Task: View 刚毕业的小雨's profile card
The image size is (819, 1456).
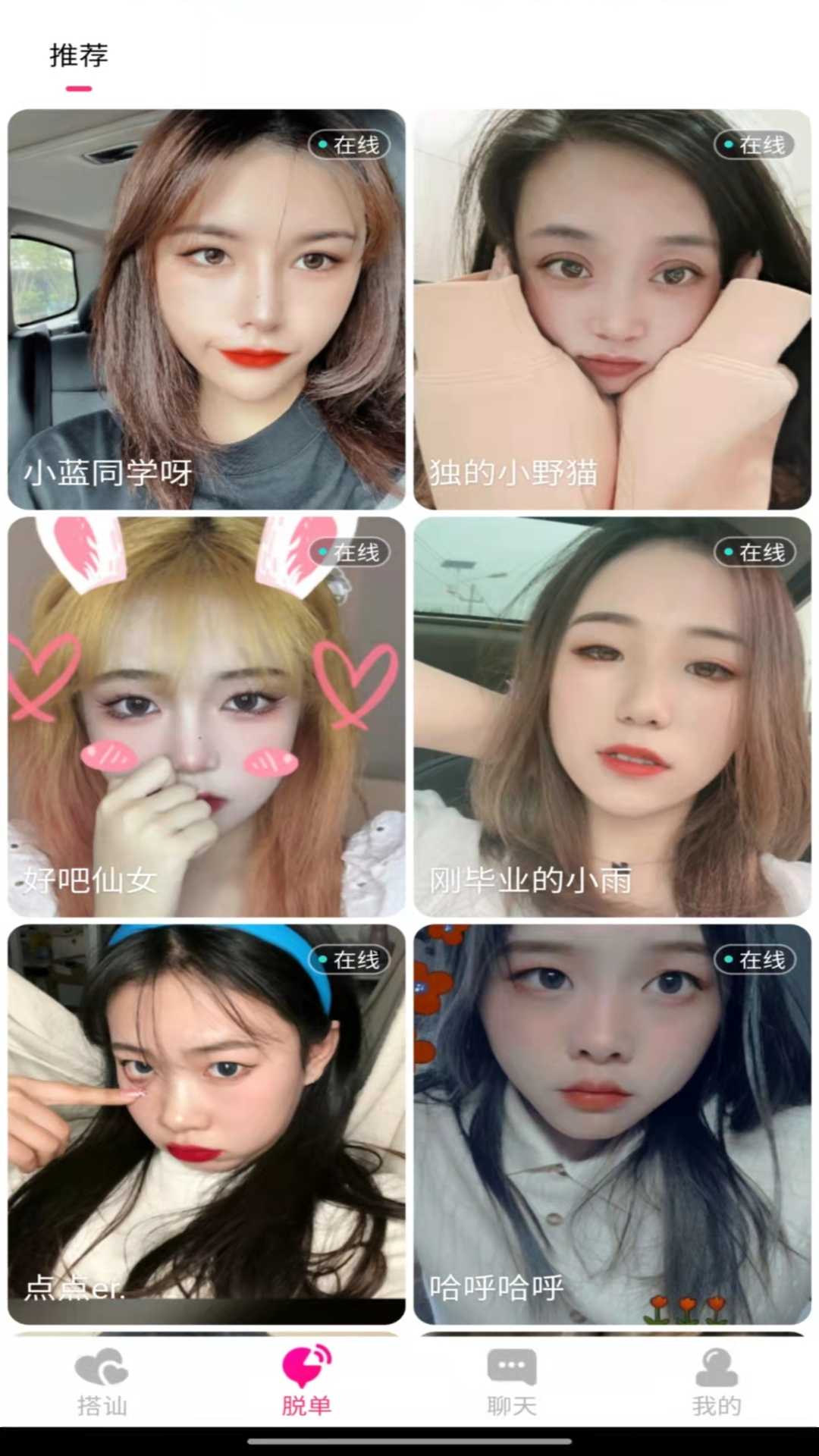Action: pyautogui.click(x=612, y=716)
